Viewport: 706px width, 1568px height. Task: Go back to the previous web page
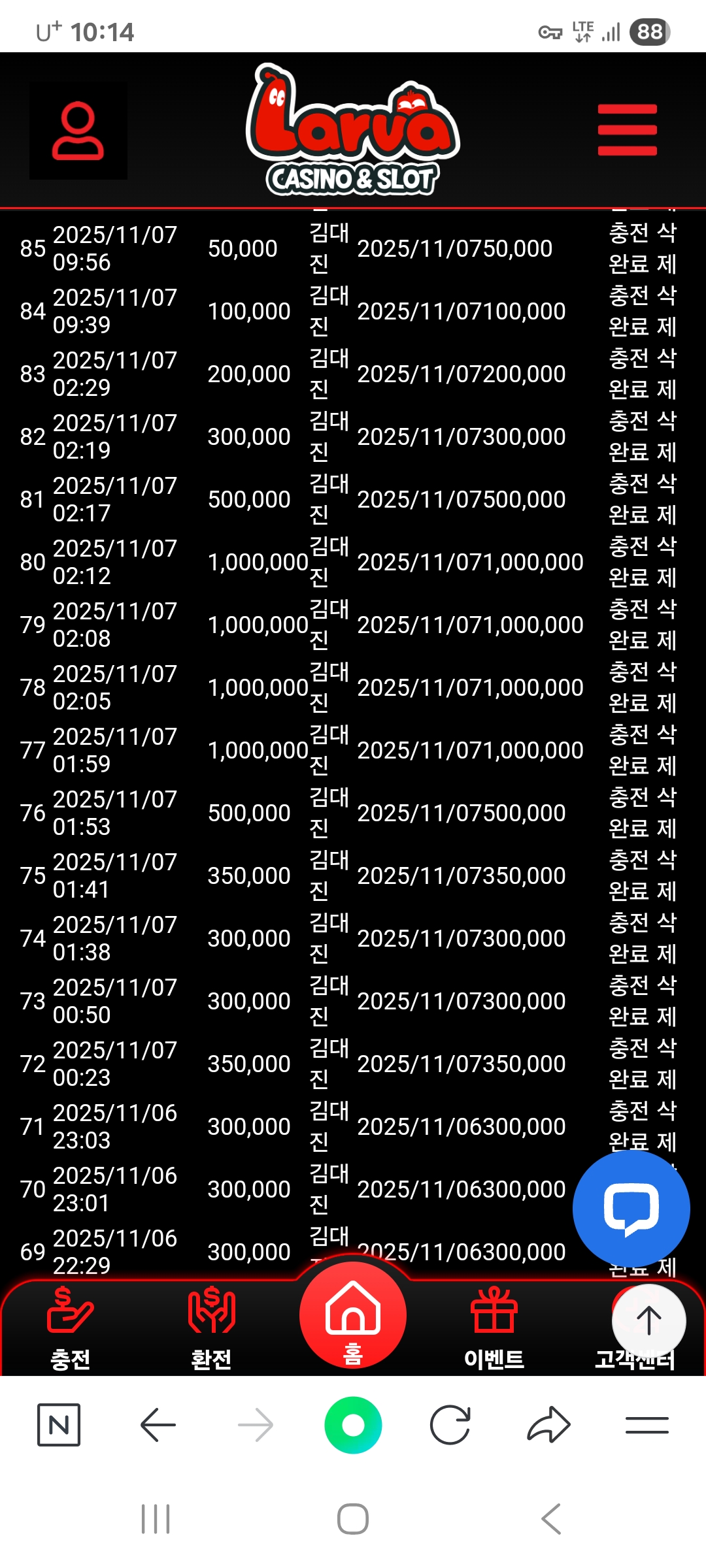tap(158, 1424)
